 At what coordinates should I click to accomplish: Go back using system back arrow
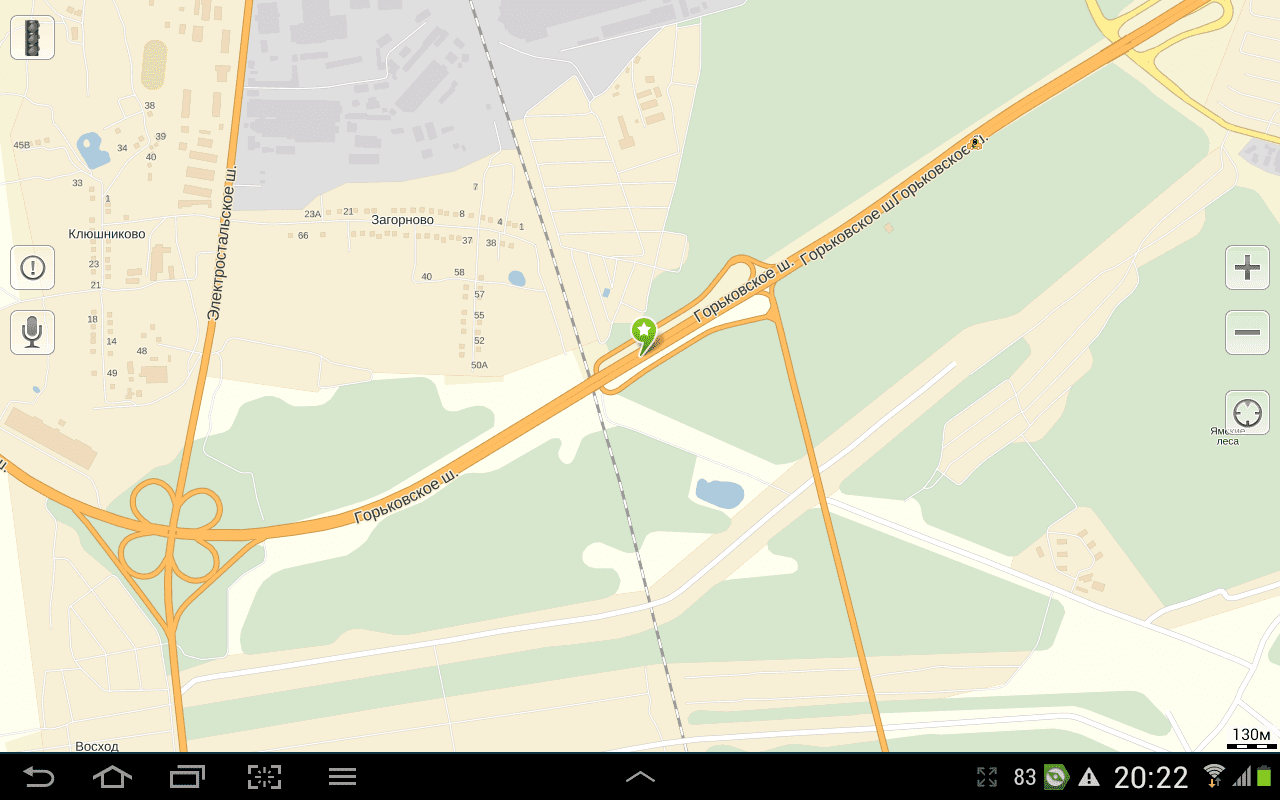point(39,777)
